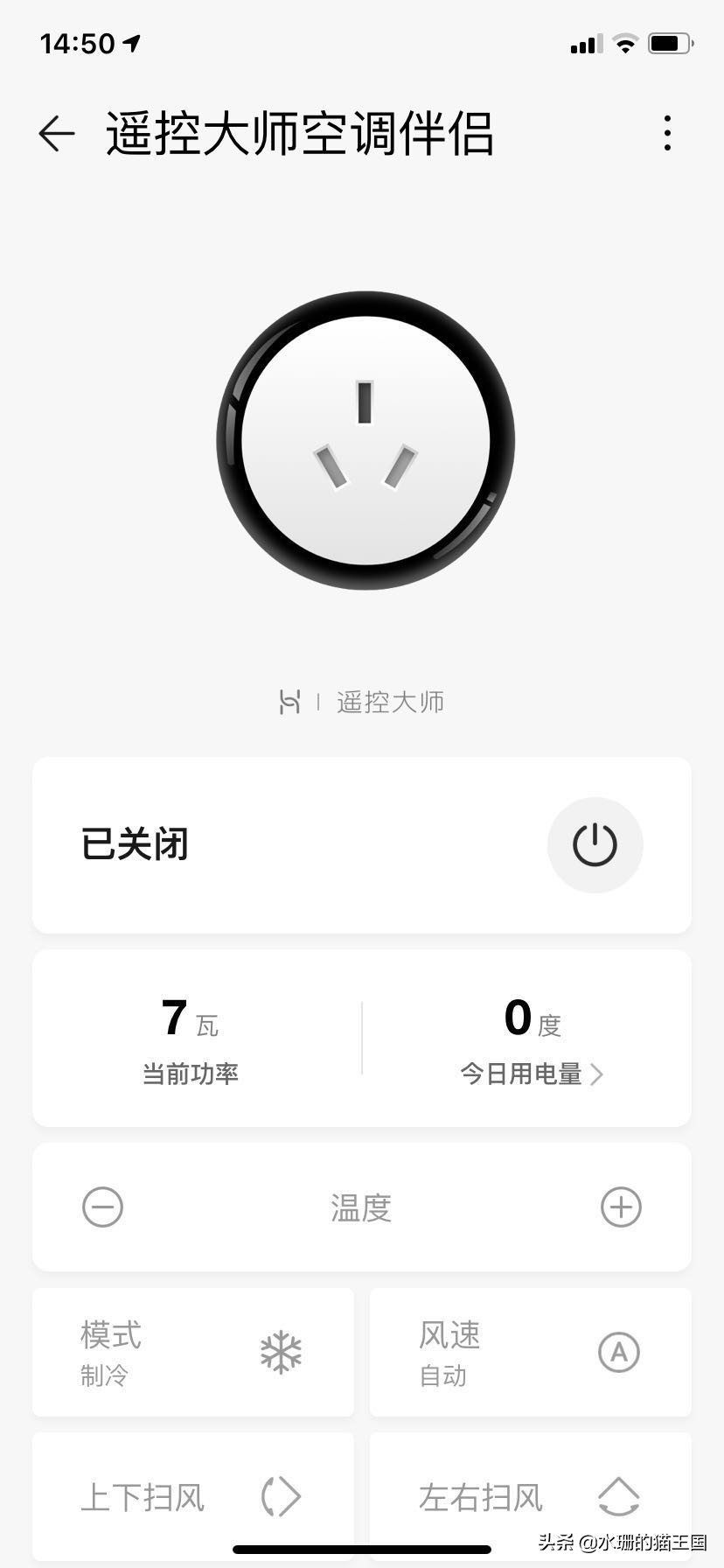The width and height of the screenshot is (724, 1568).
Task: Toggle the power button to turn on
Action: pos(595,843)
